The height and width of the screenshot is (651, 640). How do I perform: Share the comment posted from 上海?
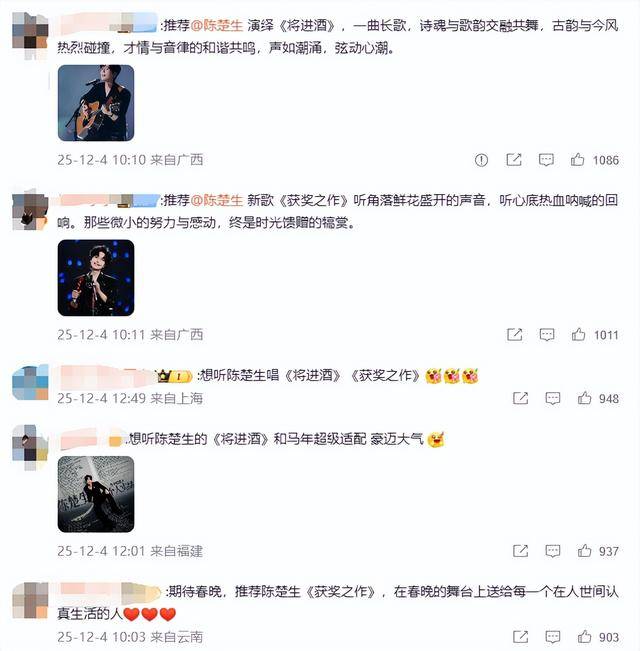pos(514,399)
